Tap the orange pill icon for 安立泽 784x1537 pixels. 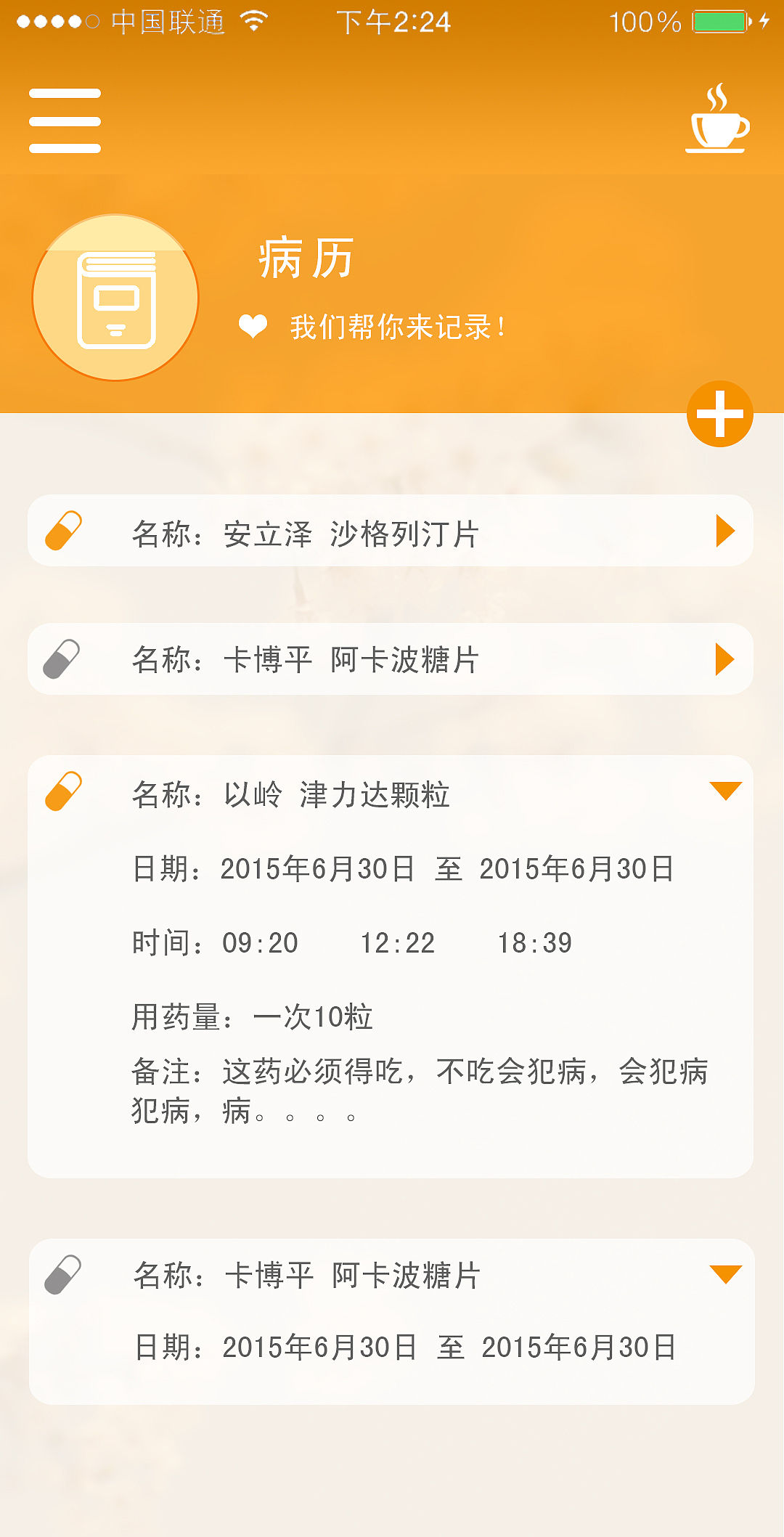(65, 530)
